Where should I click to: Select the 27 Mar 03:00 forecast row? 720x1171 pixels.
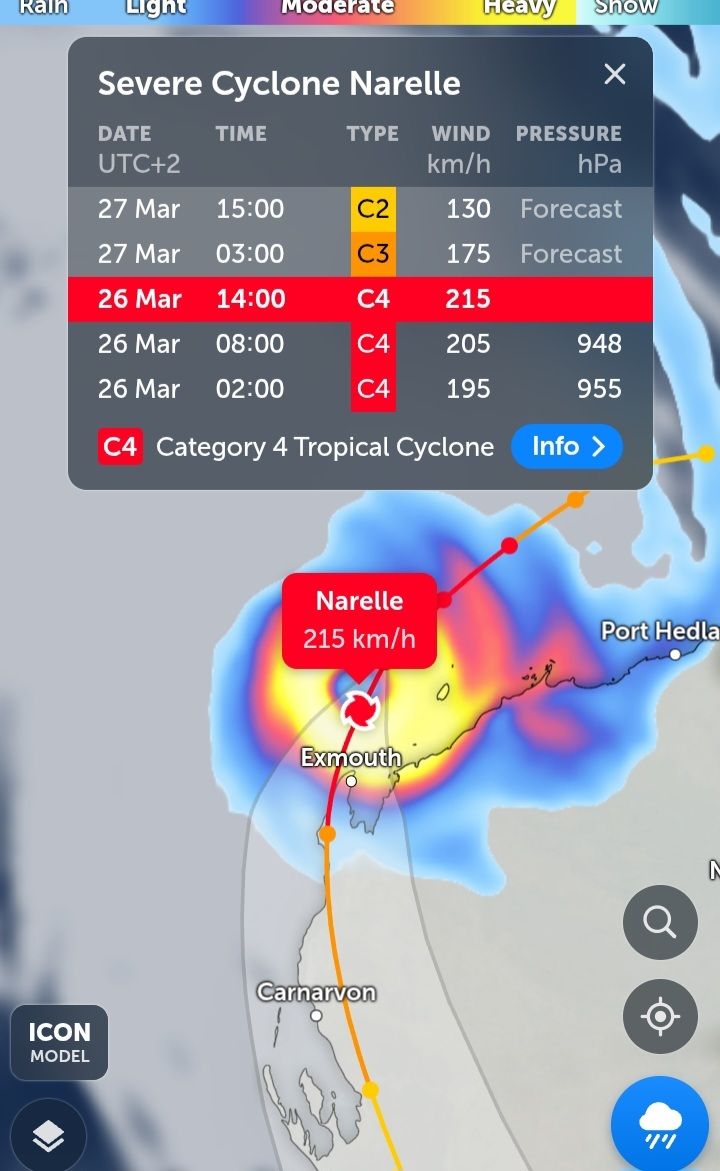(x=360, y=254)
